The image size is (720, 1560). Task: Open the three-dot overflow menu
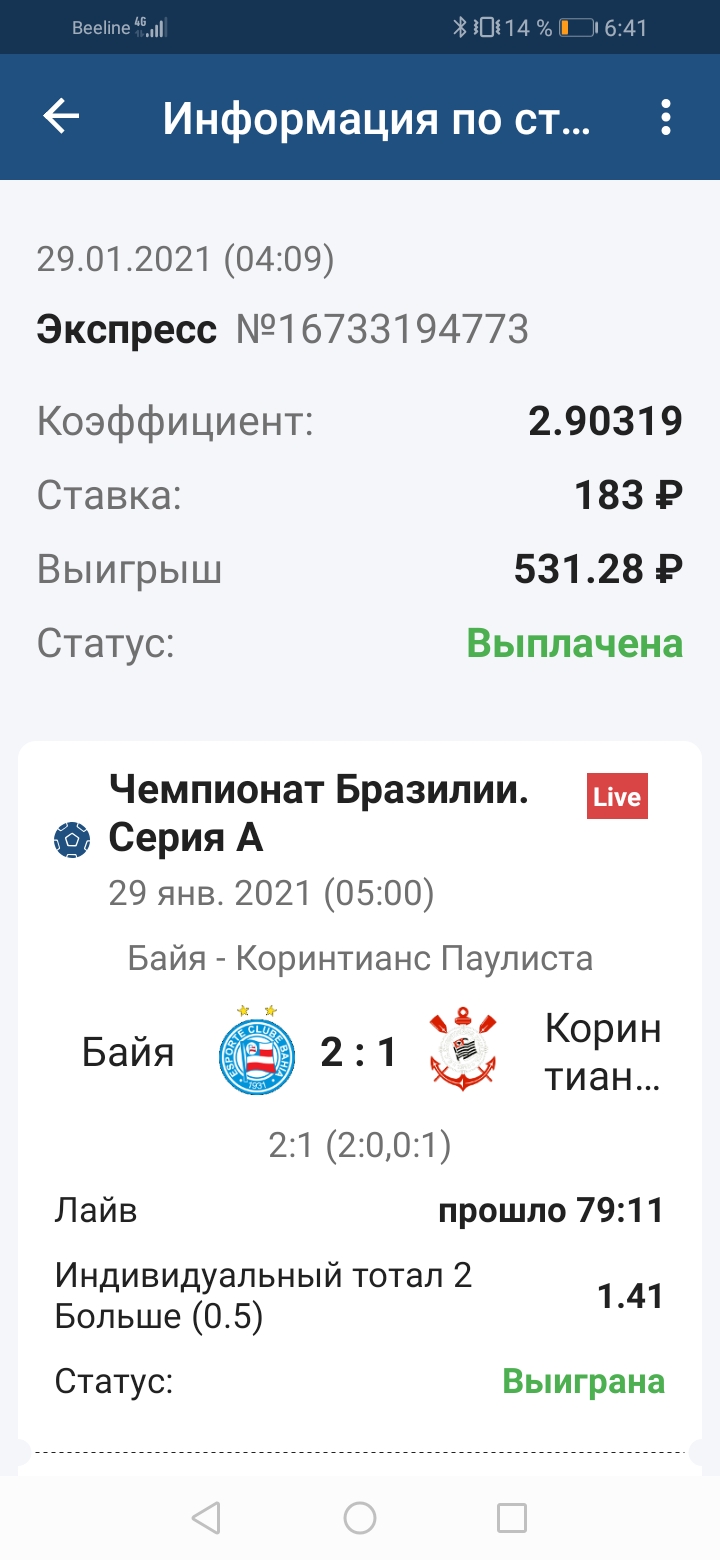[666, 118]
